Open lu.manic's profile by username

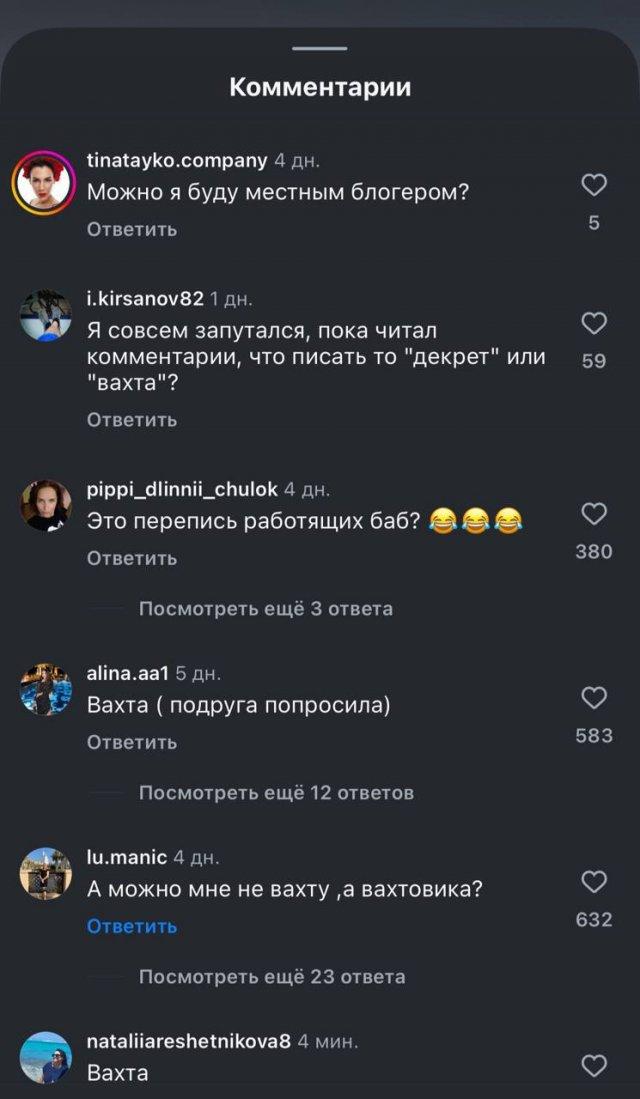(127, 858)
